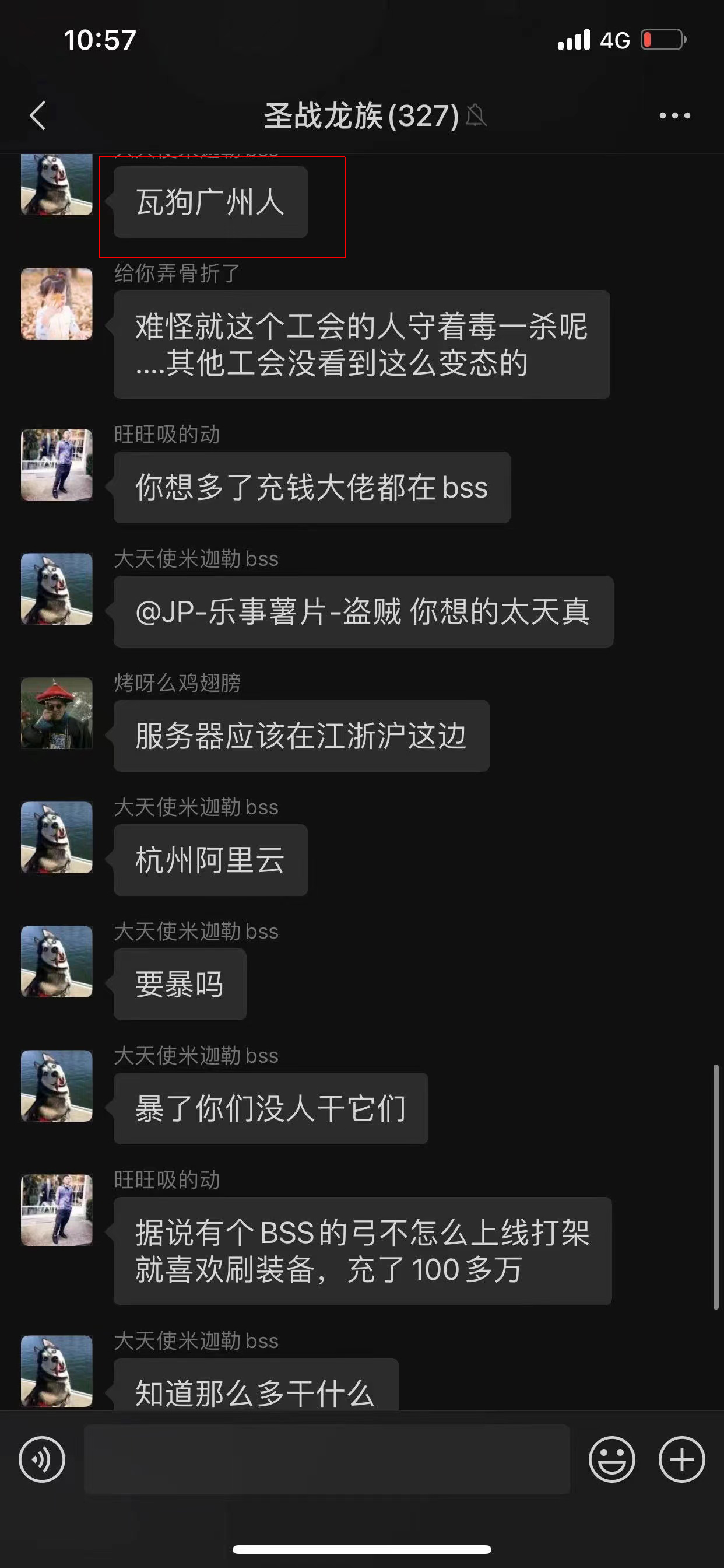Viewport: 724px width, 1568px height.
Task: Open the plus attachment menu
Action: pos(681,1459)
